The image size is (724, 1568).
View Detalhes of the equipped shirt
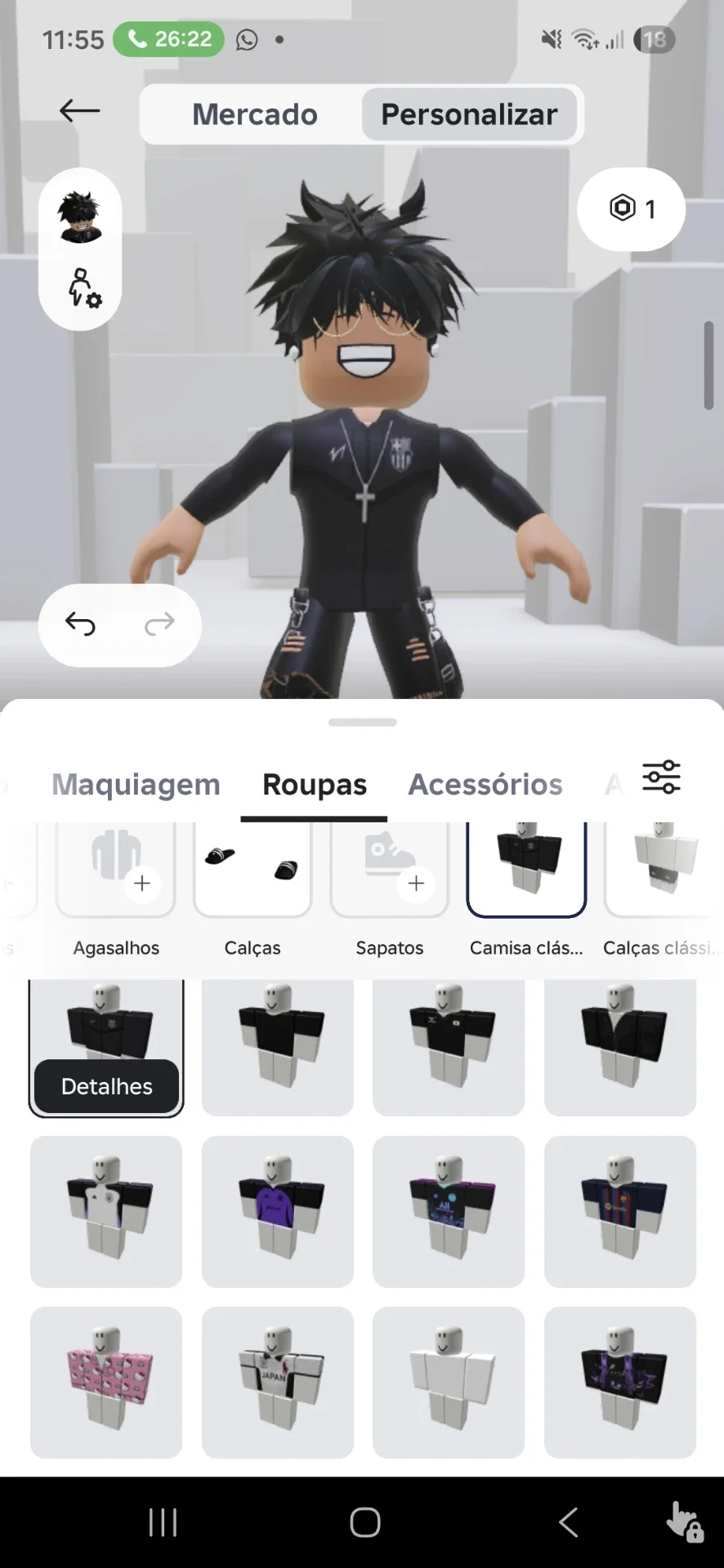(106, 1086)
